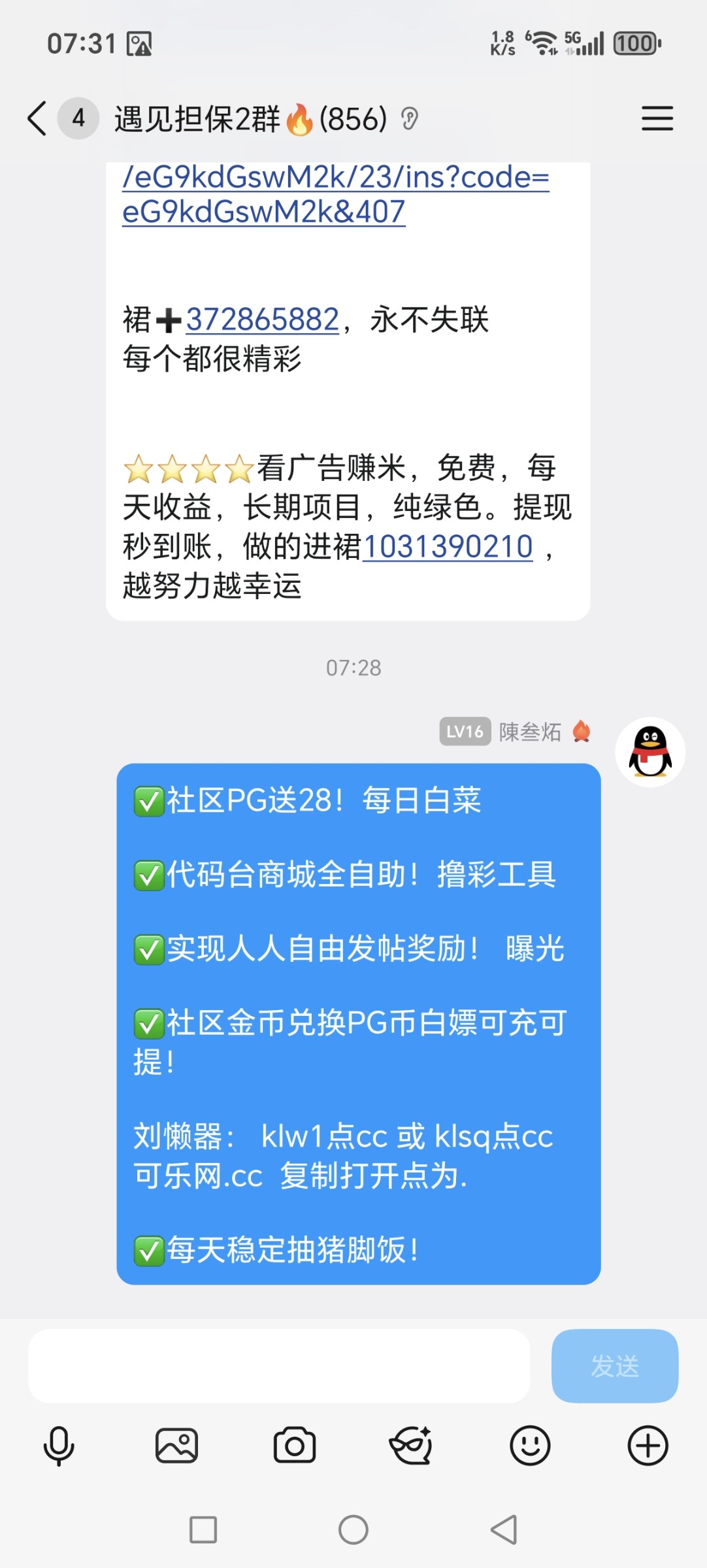Open the hamburger menu for group settings

coord(657,119)
